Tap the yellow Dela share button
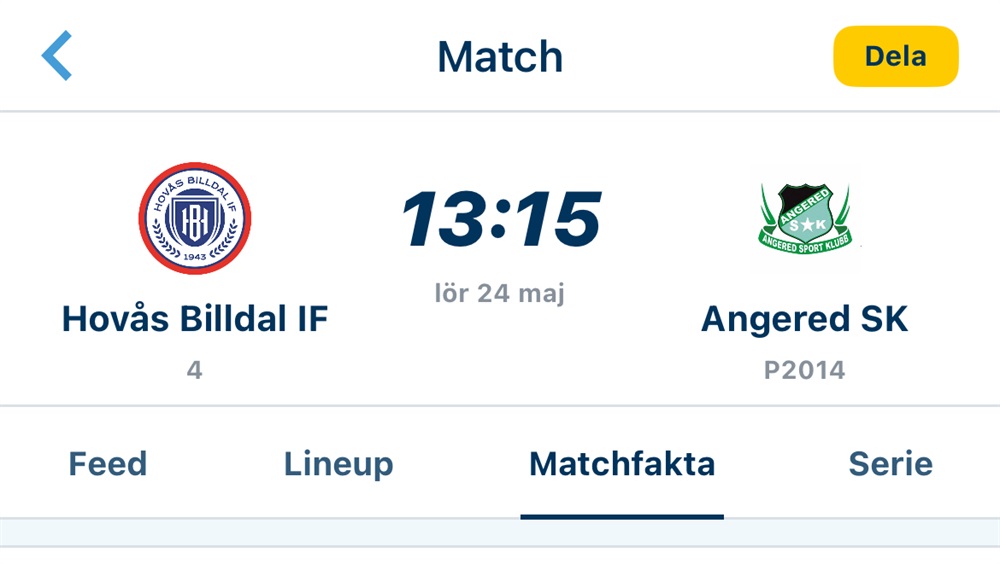1000x564 pixels. (895, 56)
